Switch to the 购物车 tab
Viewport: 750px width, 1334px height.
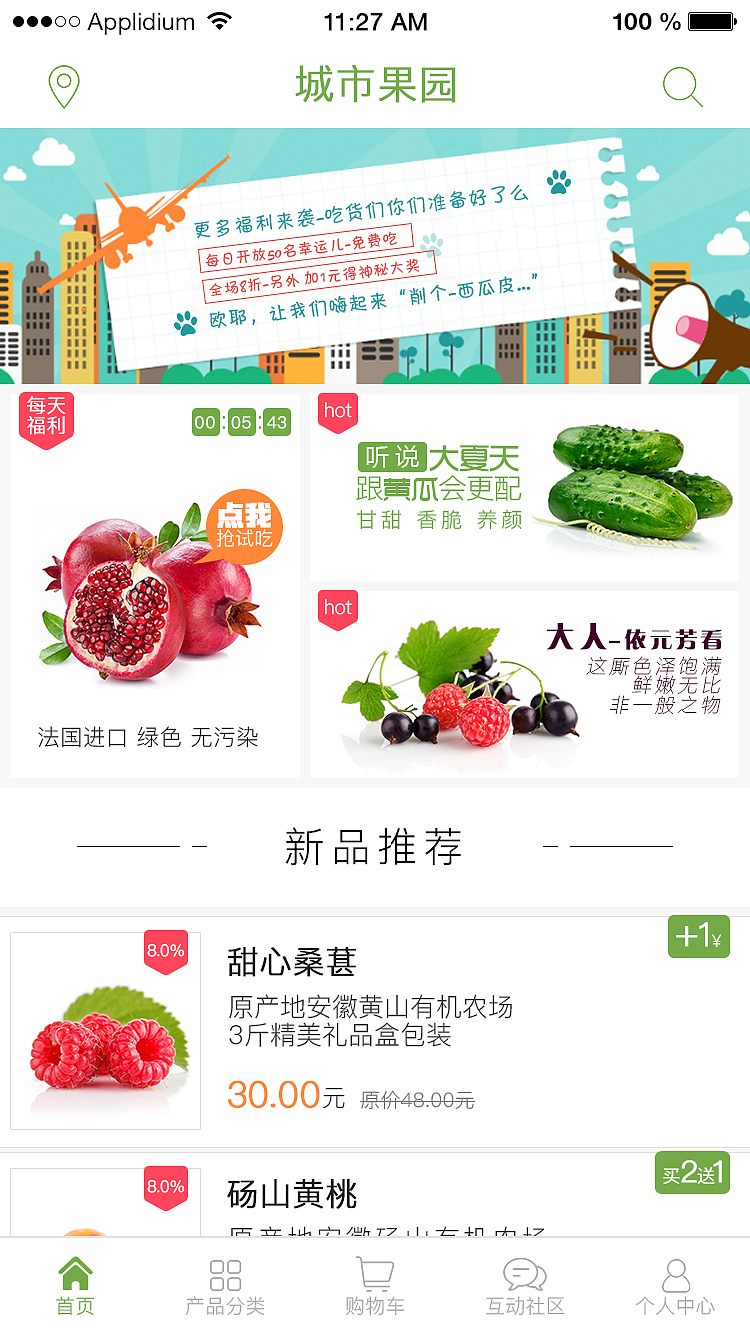[375, 1288]
